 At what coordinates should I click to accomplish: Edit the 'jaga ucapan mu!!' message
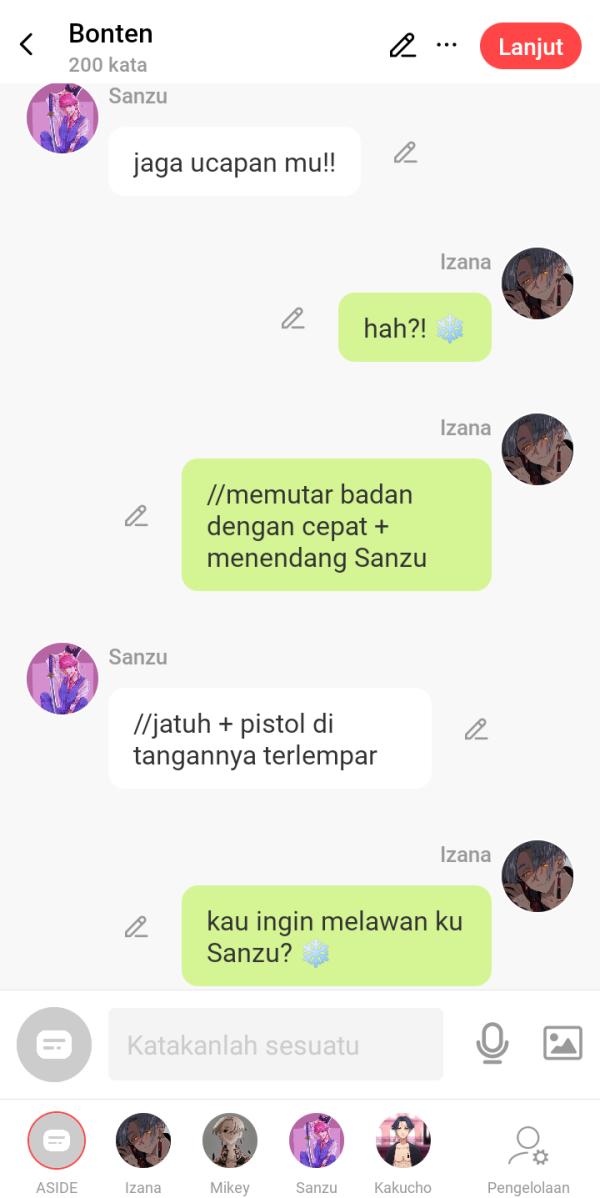click(x=404, y=153)
